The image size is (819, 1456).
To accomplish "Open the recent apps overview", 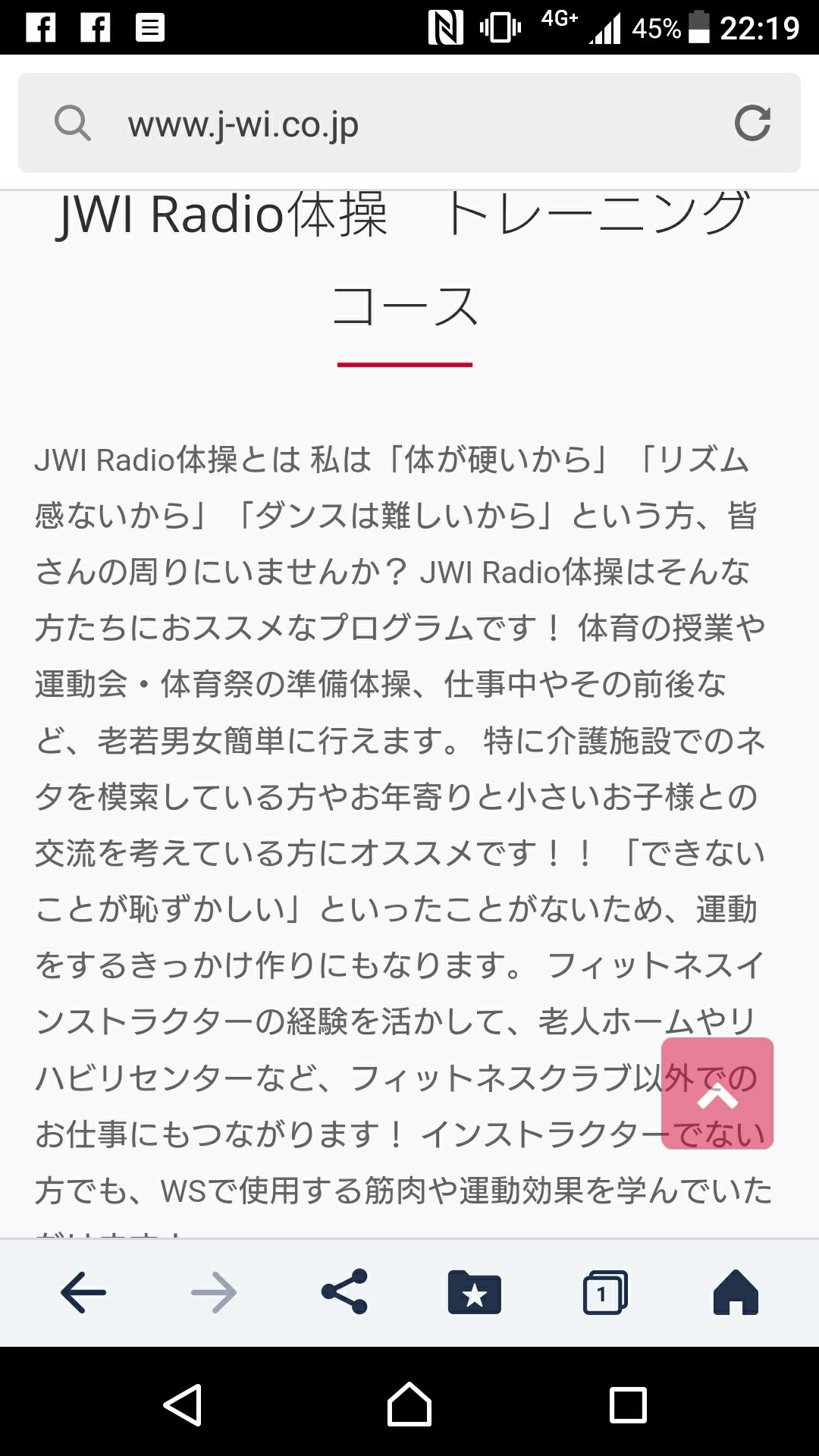I will 628,1404.
